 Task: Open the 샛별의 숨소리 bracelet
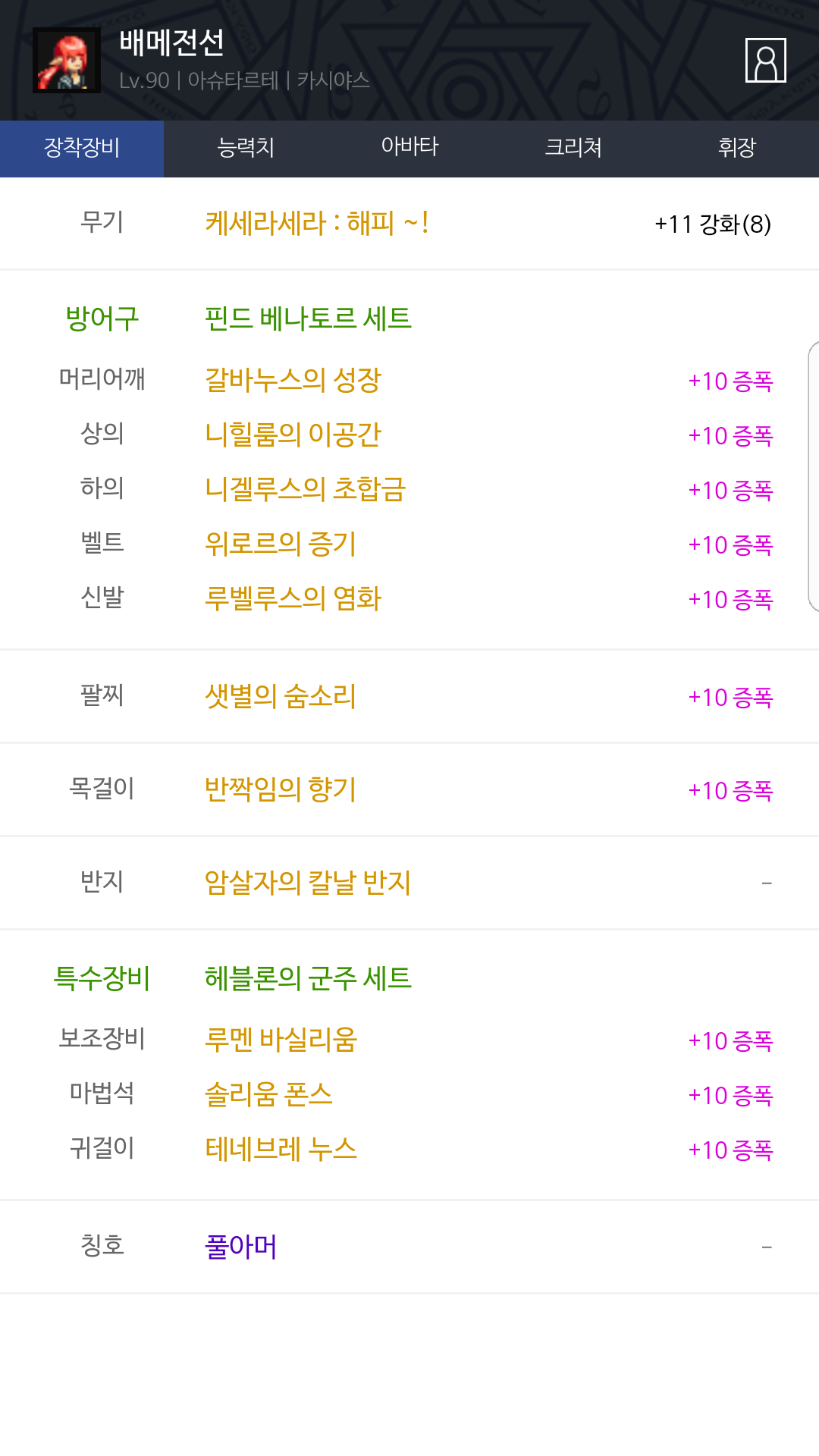281,696
